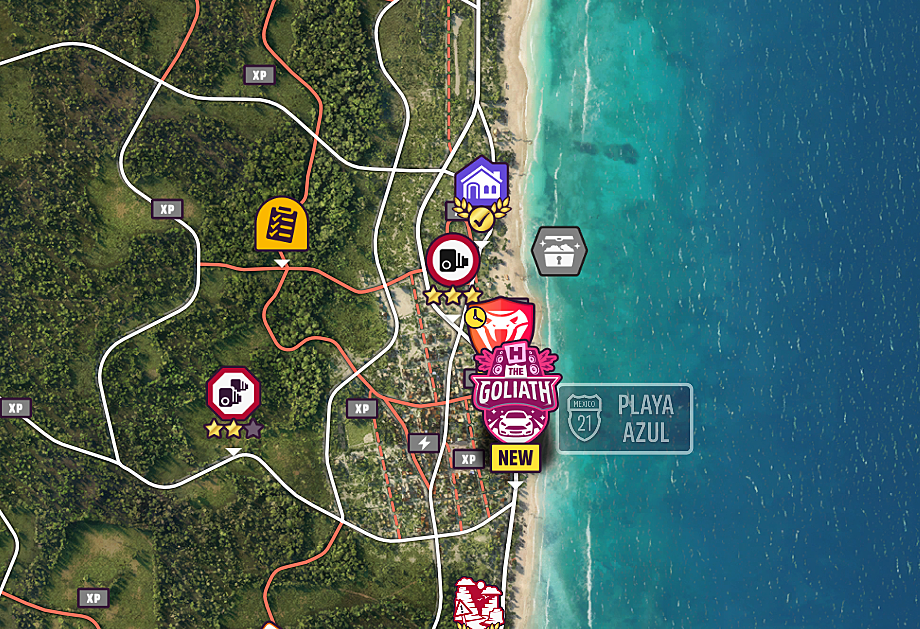This screenshot has height=629, width=920.
Task: Select the red seasonal event marker with clock
Action: [508, 318]
